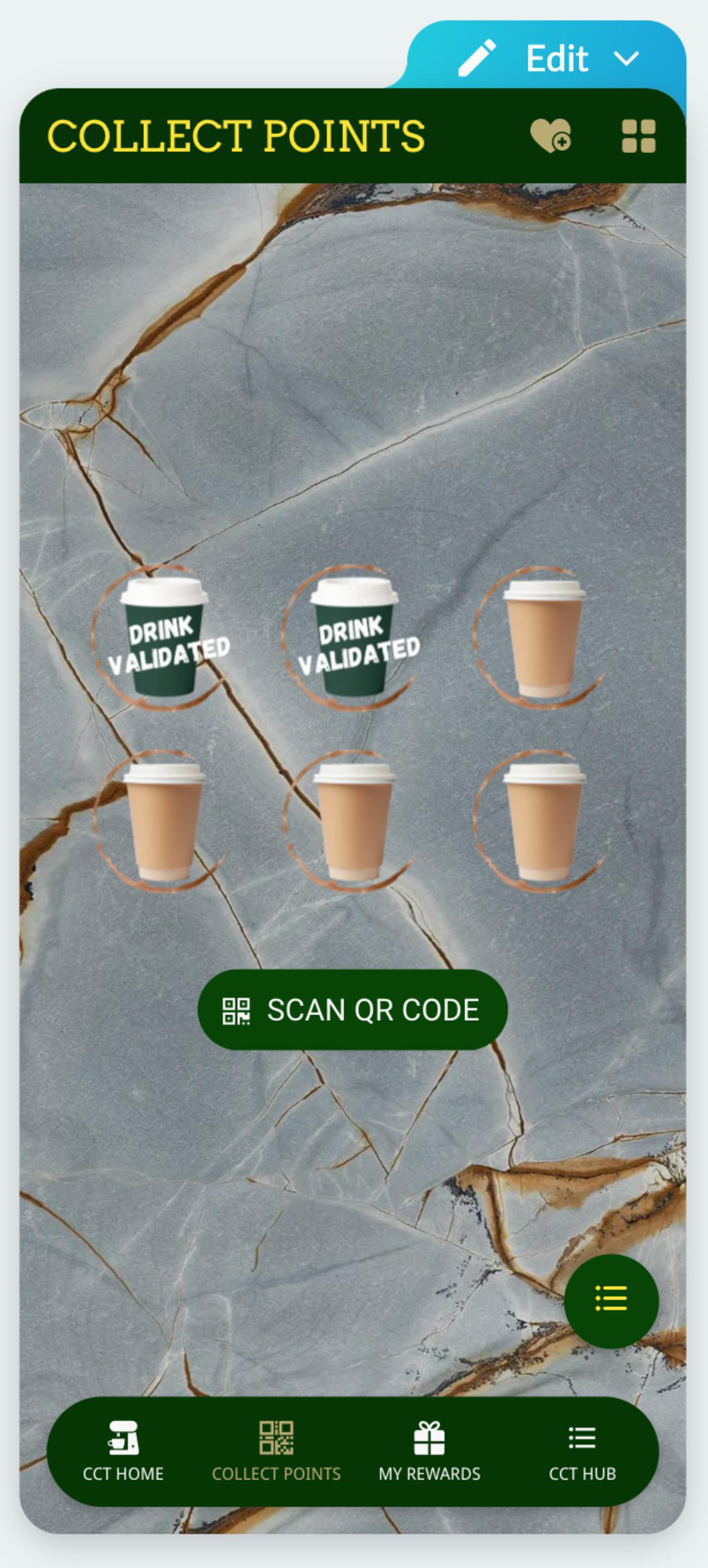
Task: Tap the heart-plus favorite icon
Action: pos(550,136)
